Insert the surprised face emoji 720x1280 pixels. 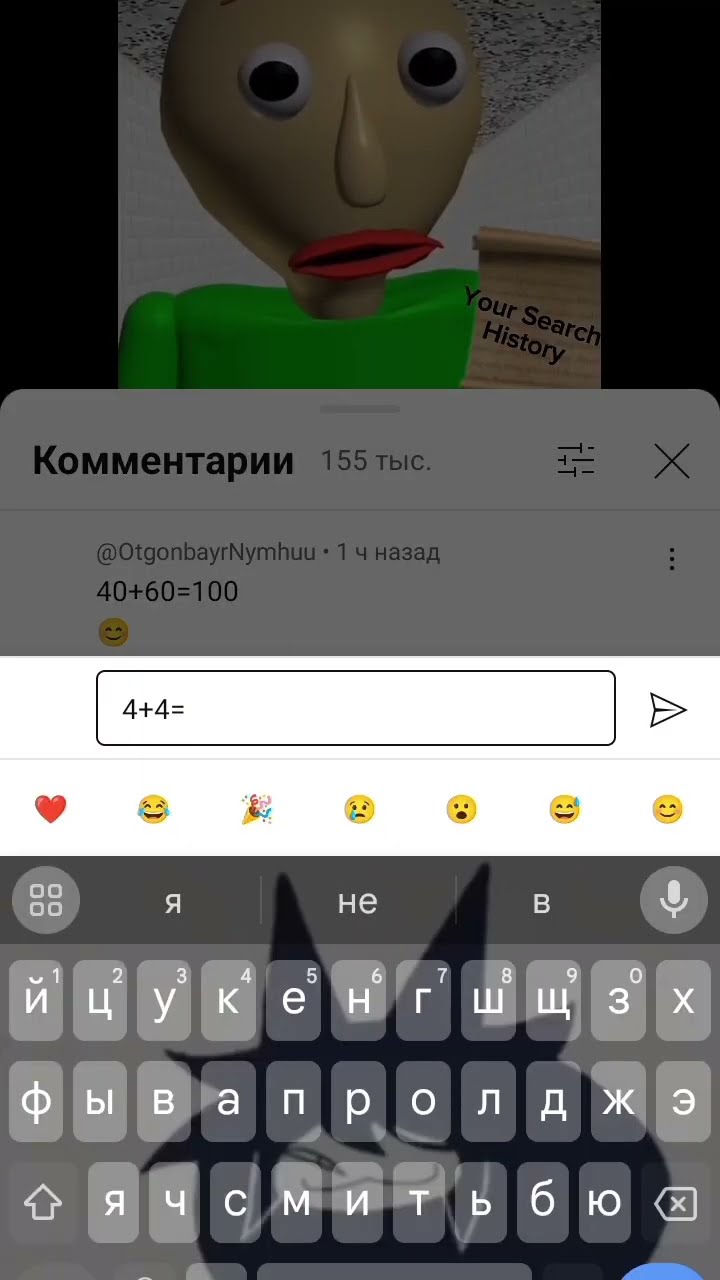(461, 808)
